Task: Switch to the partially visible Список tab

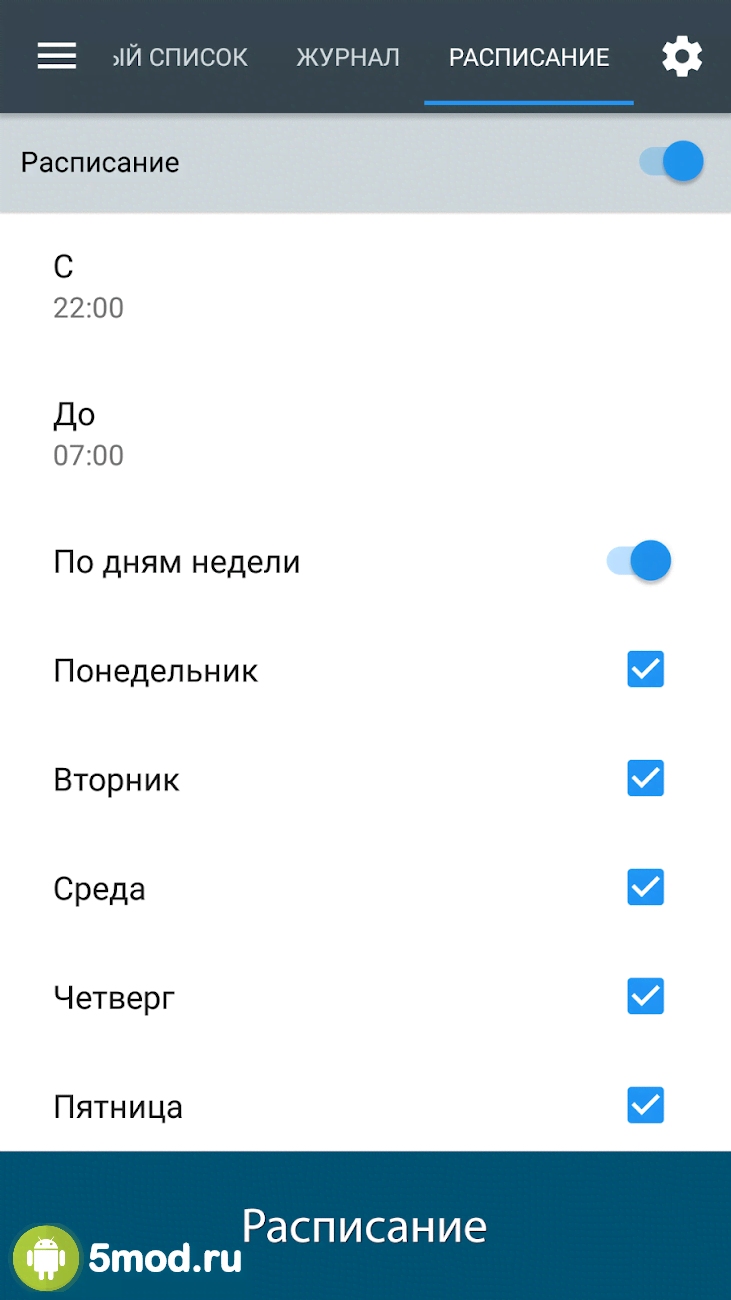Action: point(181,57)
